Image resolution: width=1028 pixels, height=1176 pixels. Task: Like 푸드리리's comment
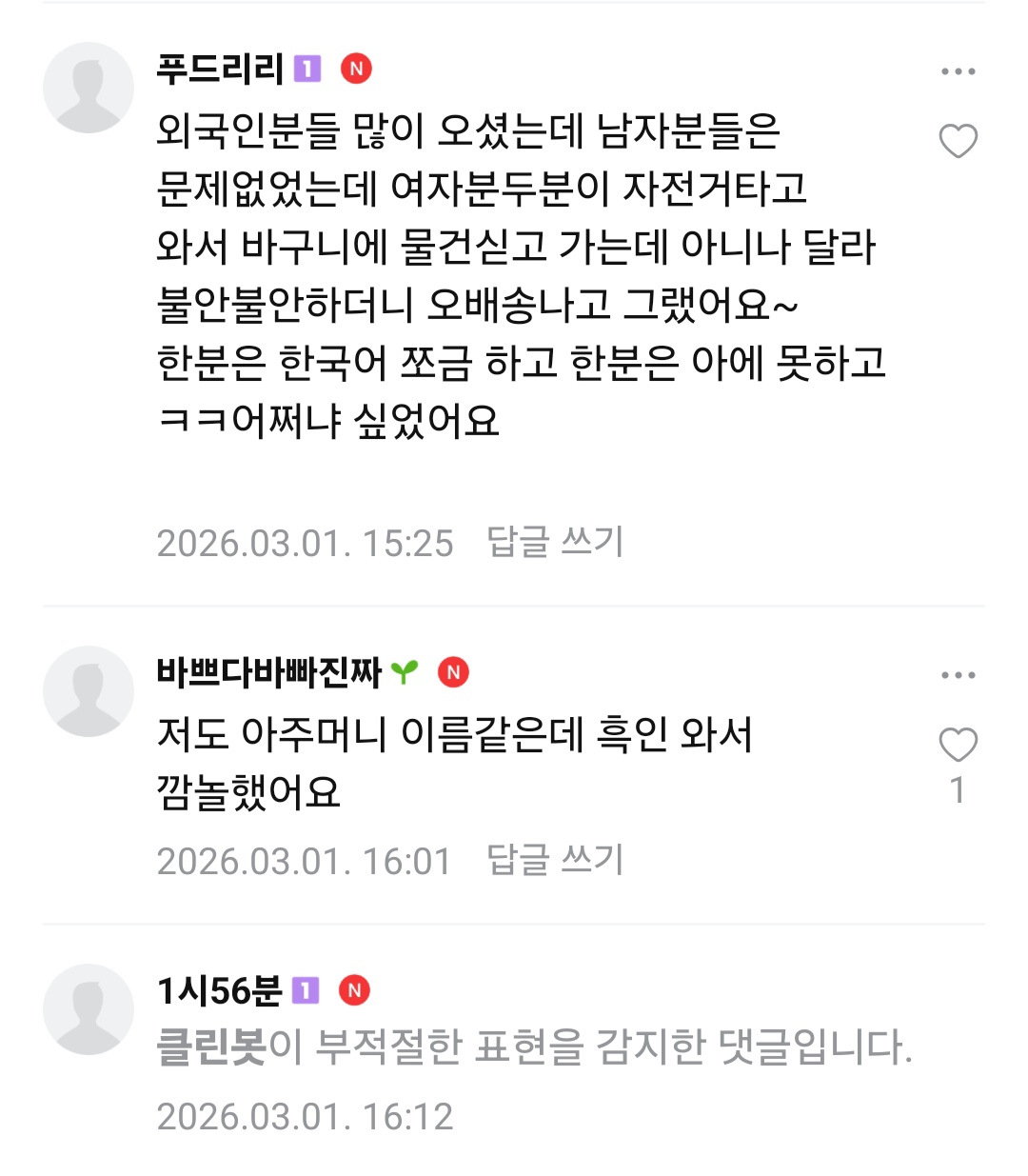[958, 141]
